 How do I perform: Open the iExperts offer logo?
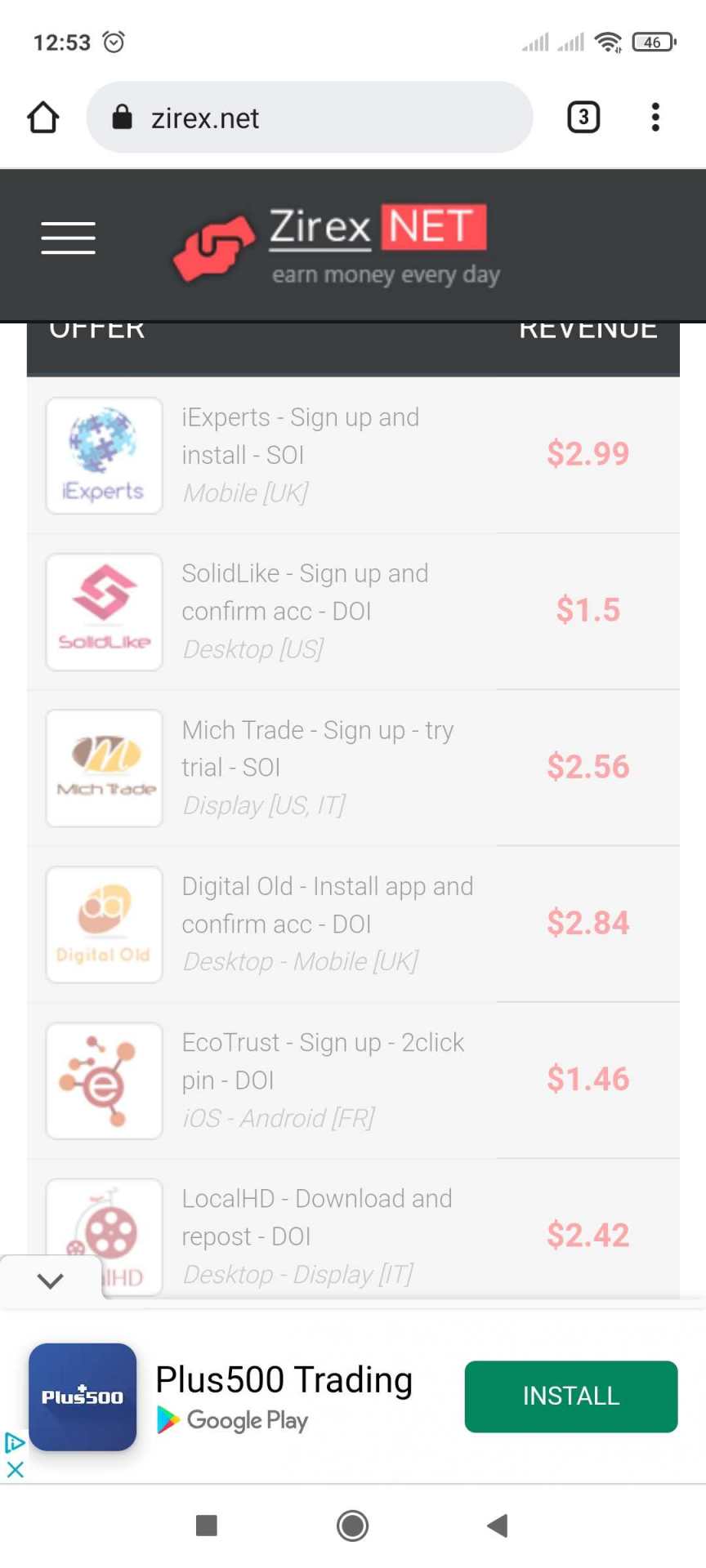[104, 455]
